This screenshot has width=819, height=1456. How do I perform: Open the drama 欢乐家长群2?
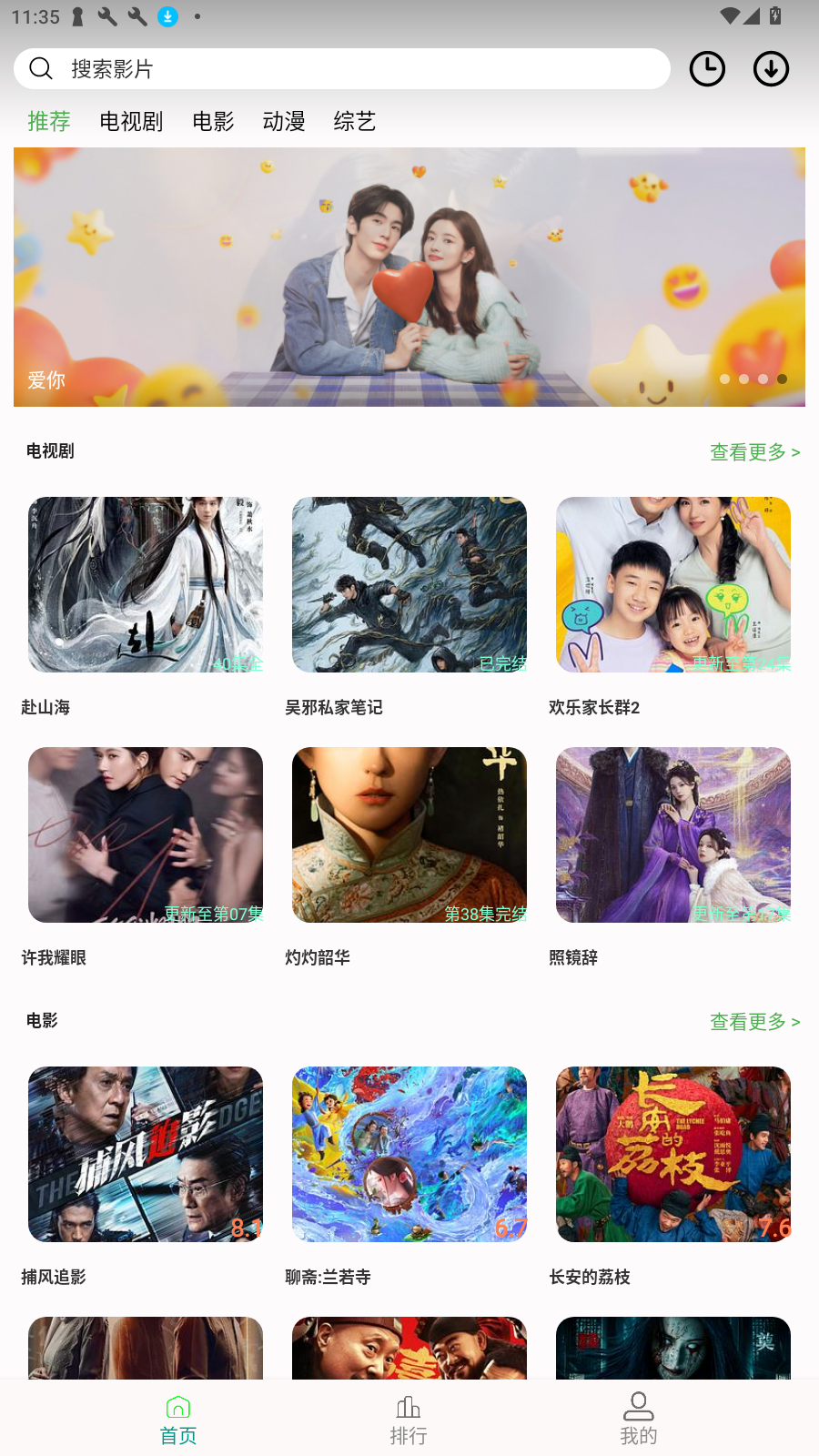673,585
